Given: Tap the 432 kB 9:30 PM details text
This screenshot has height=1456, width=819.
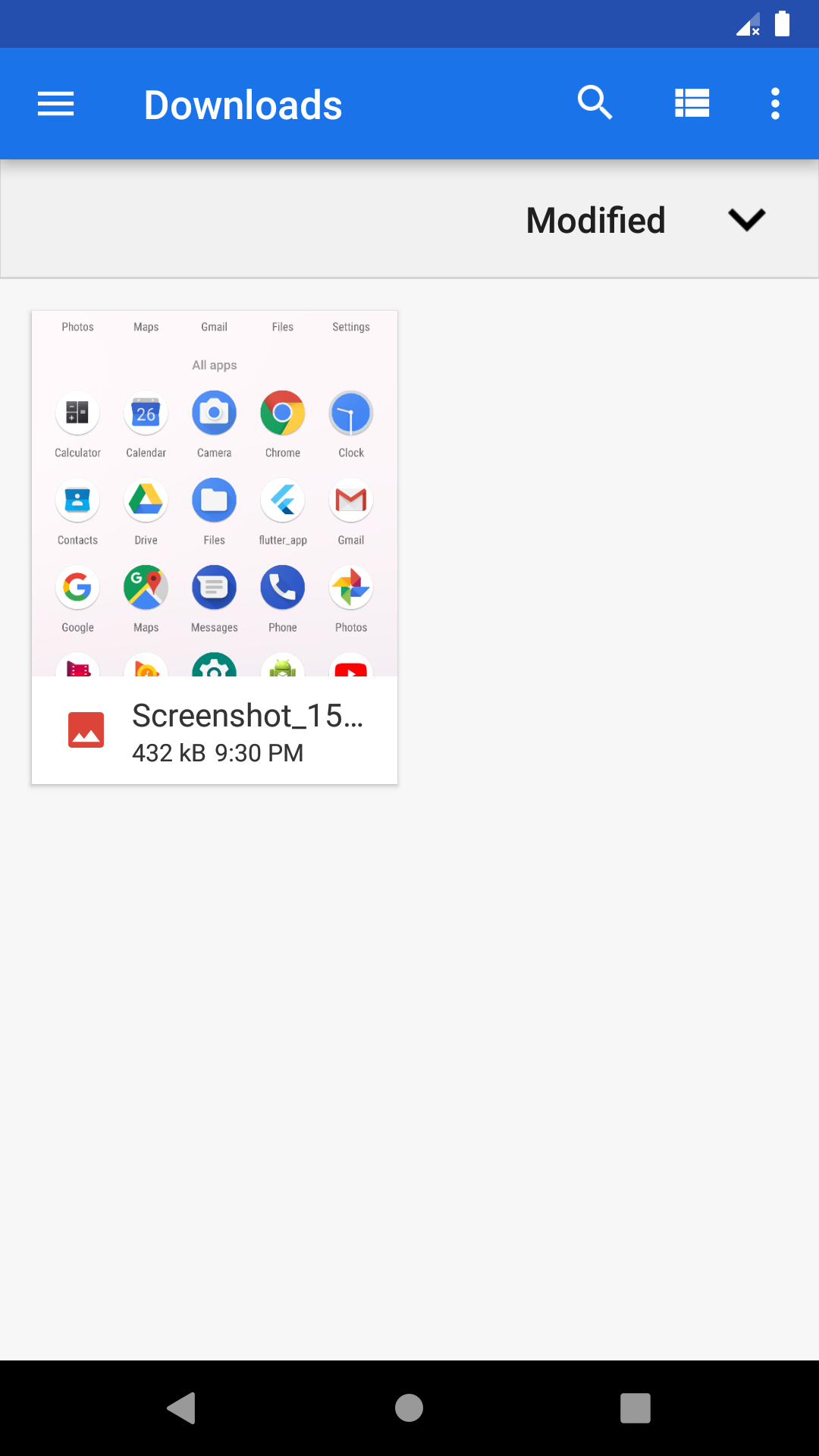Looking at the screenshot, I should point(218,752).
